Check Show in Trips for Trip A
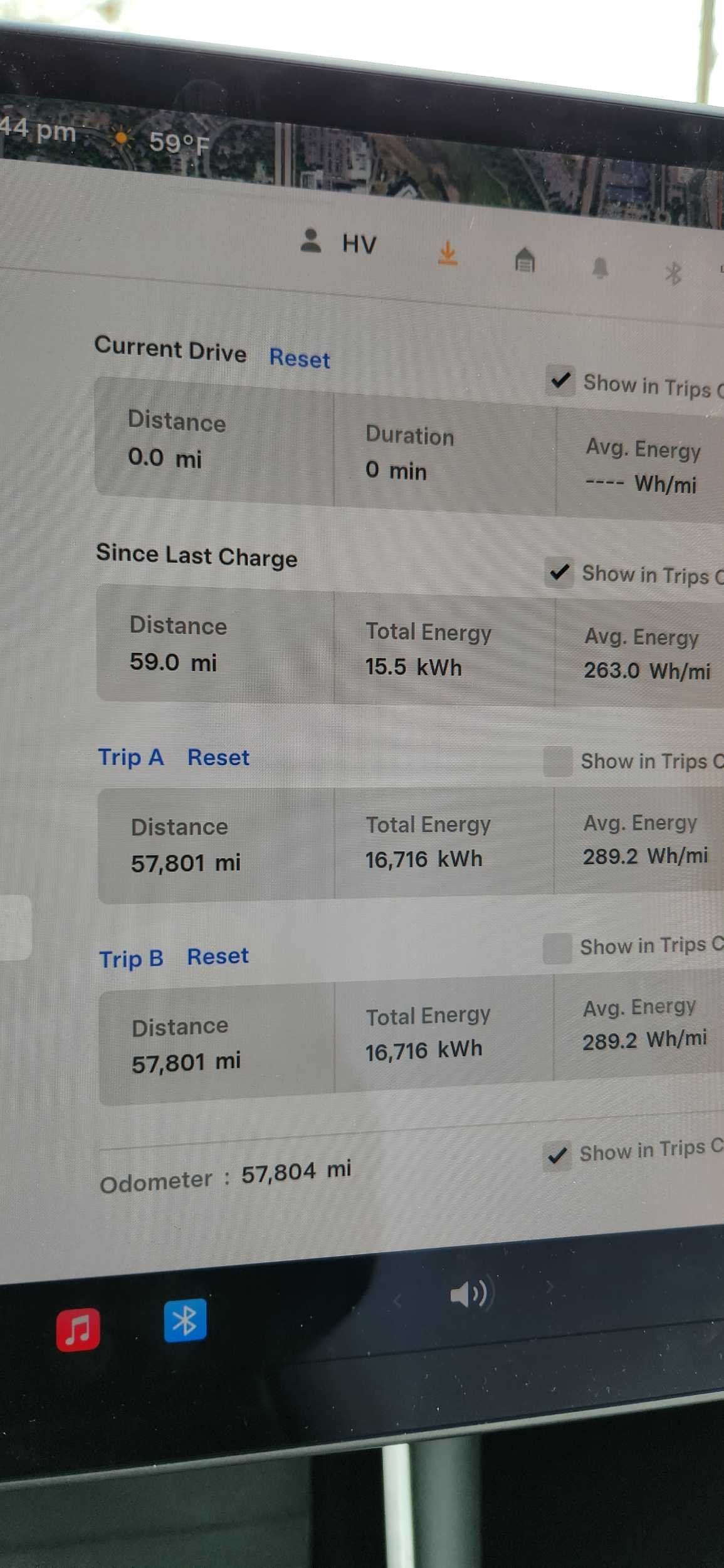Image resolution: width=724 pixels, height=1568 pixels. click(x=557, y=761)
